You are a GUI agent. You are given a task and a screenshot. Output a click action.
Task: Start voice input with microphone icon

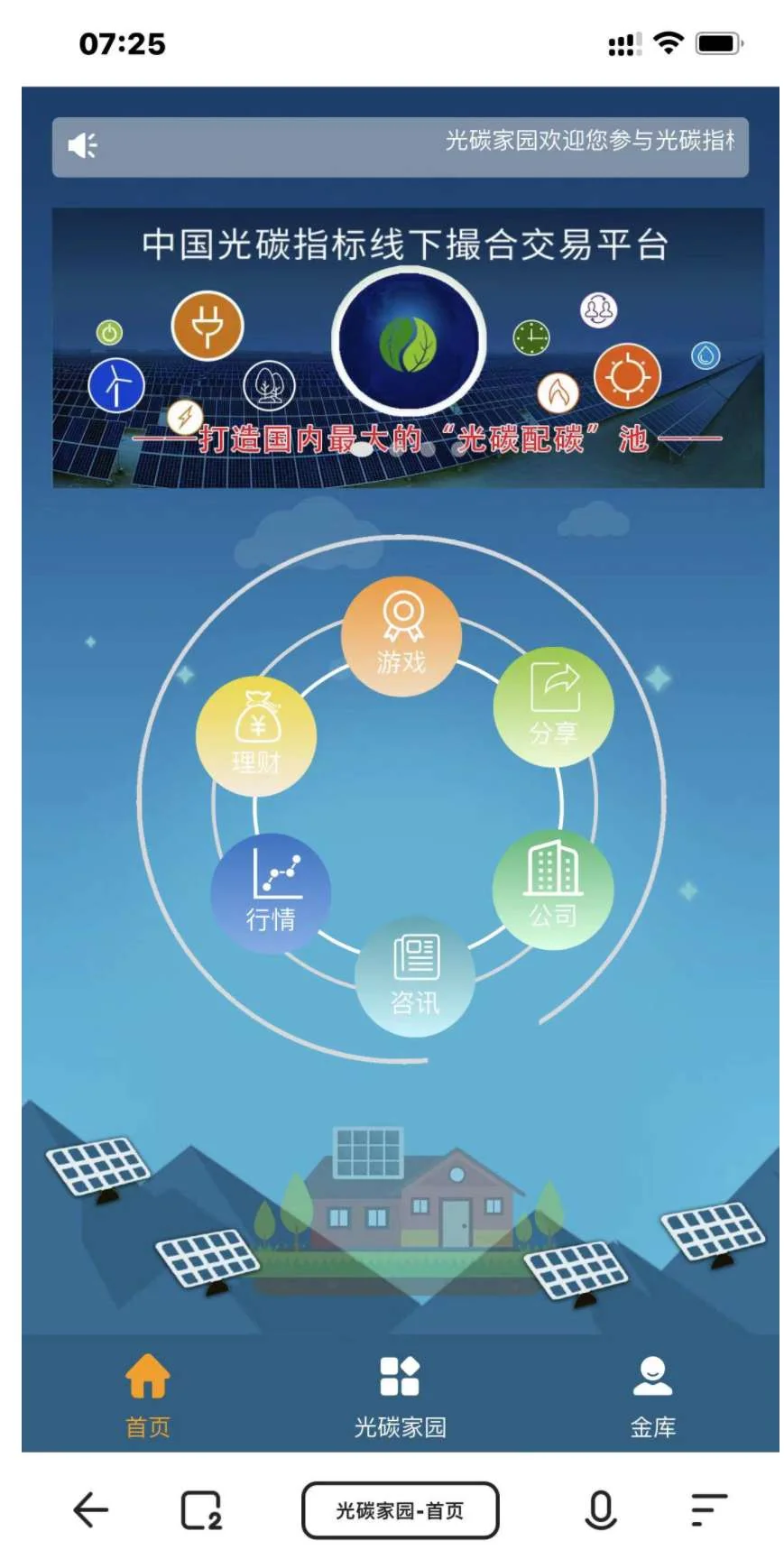(x=600, y=1508)
